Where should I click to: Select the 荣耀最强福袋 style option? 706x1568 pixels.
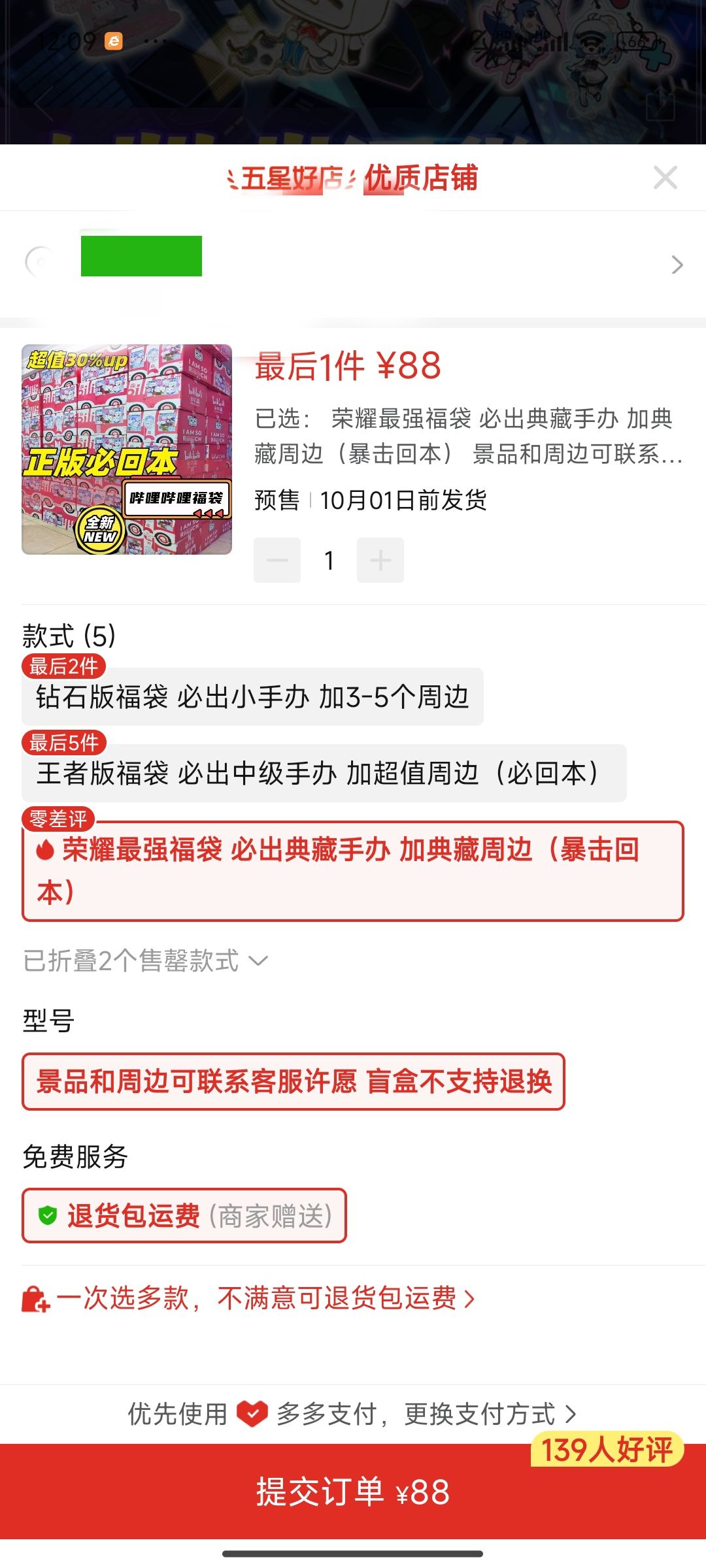353,871
